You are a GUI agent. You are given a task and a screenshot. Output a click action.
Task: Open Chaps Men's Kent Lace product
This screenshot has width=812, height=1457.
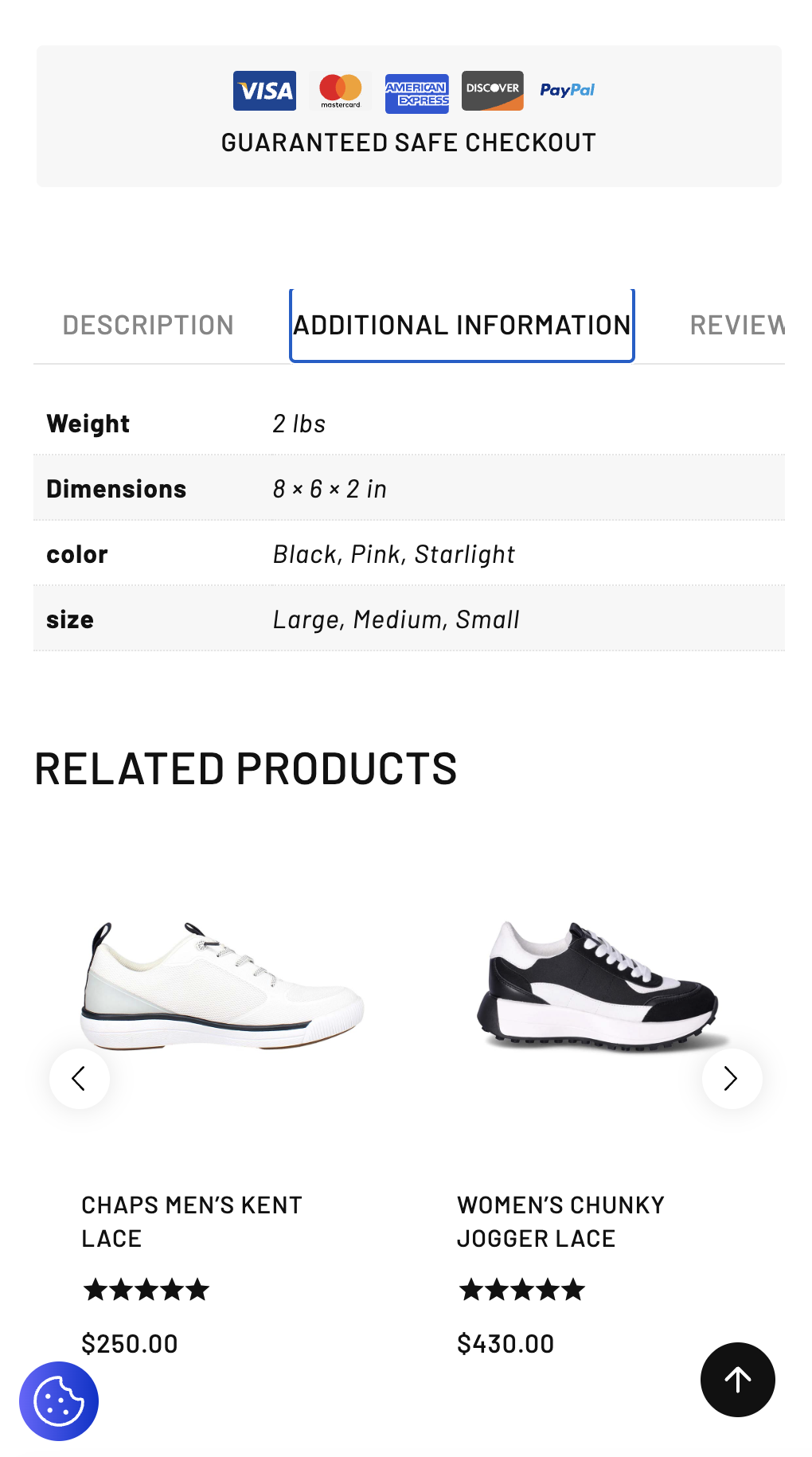point(192,1221)
